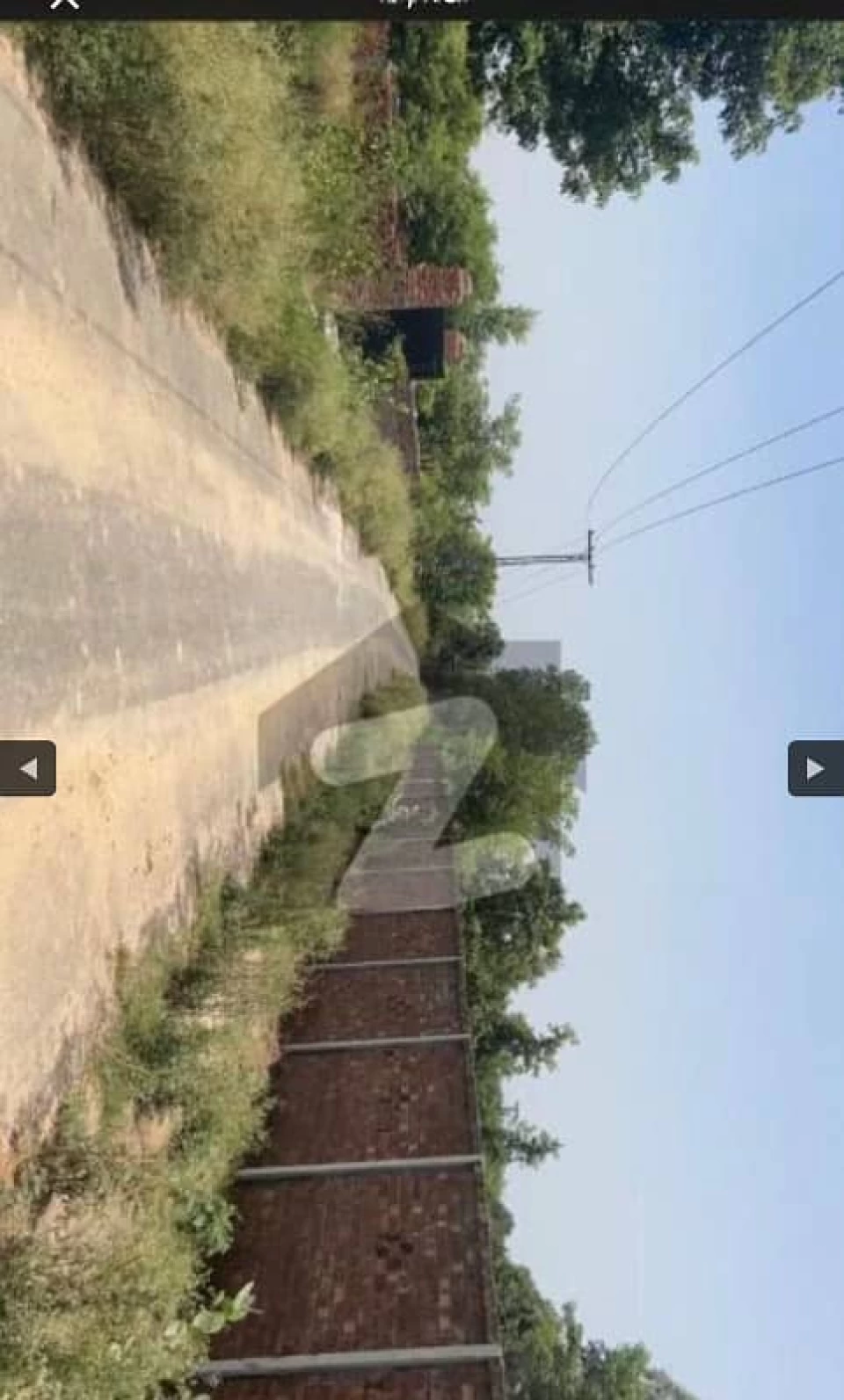Go to the previous photo
The width and height of the screenshot is (844, 1400).
click(x=27, y=769)
